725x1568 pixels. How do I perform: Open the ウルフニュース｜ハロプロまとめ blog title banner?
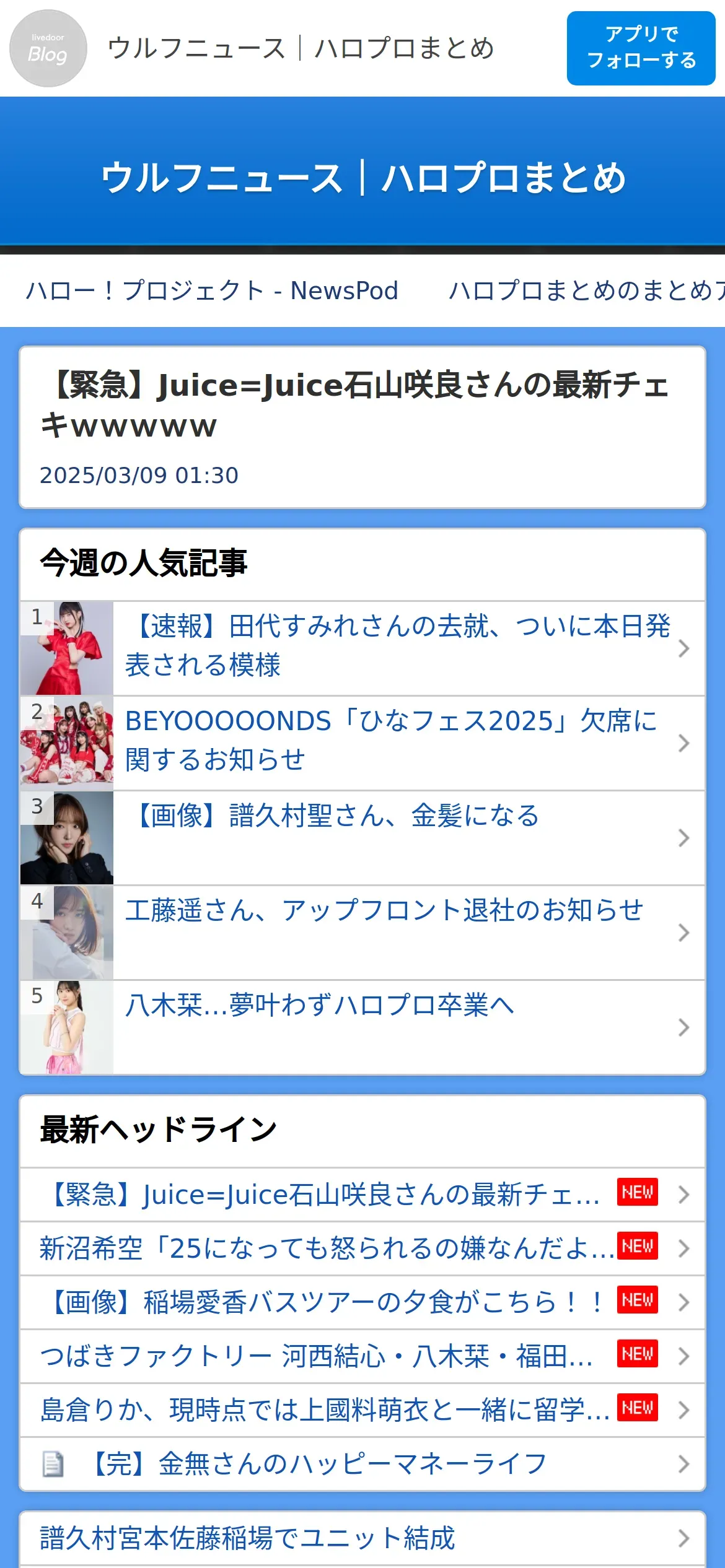pyautogui.click(x=362, y=178)
